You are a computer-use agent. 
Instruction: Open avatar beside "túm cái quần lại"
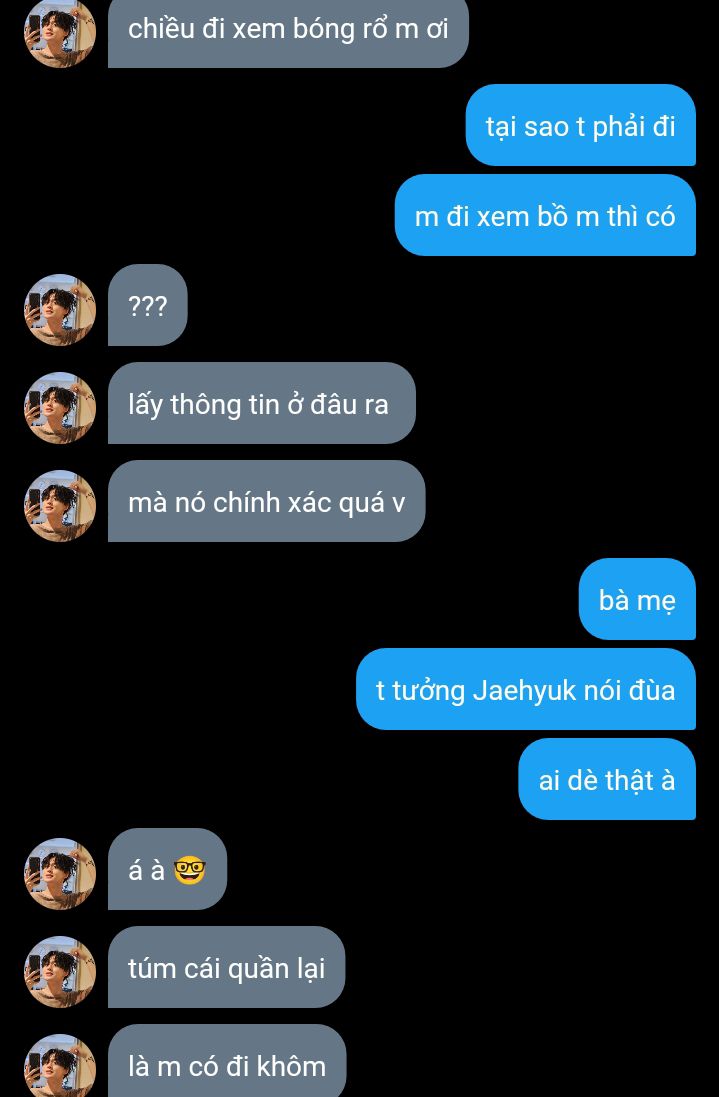point(60,971)
